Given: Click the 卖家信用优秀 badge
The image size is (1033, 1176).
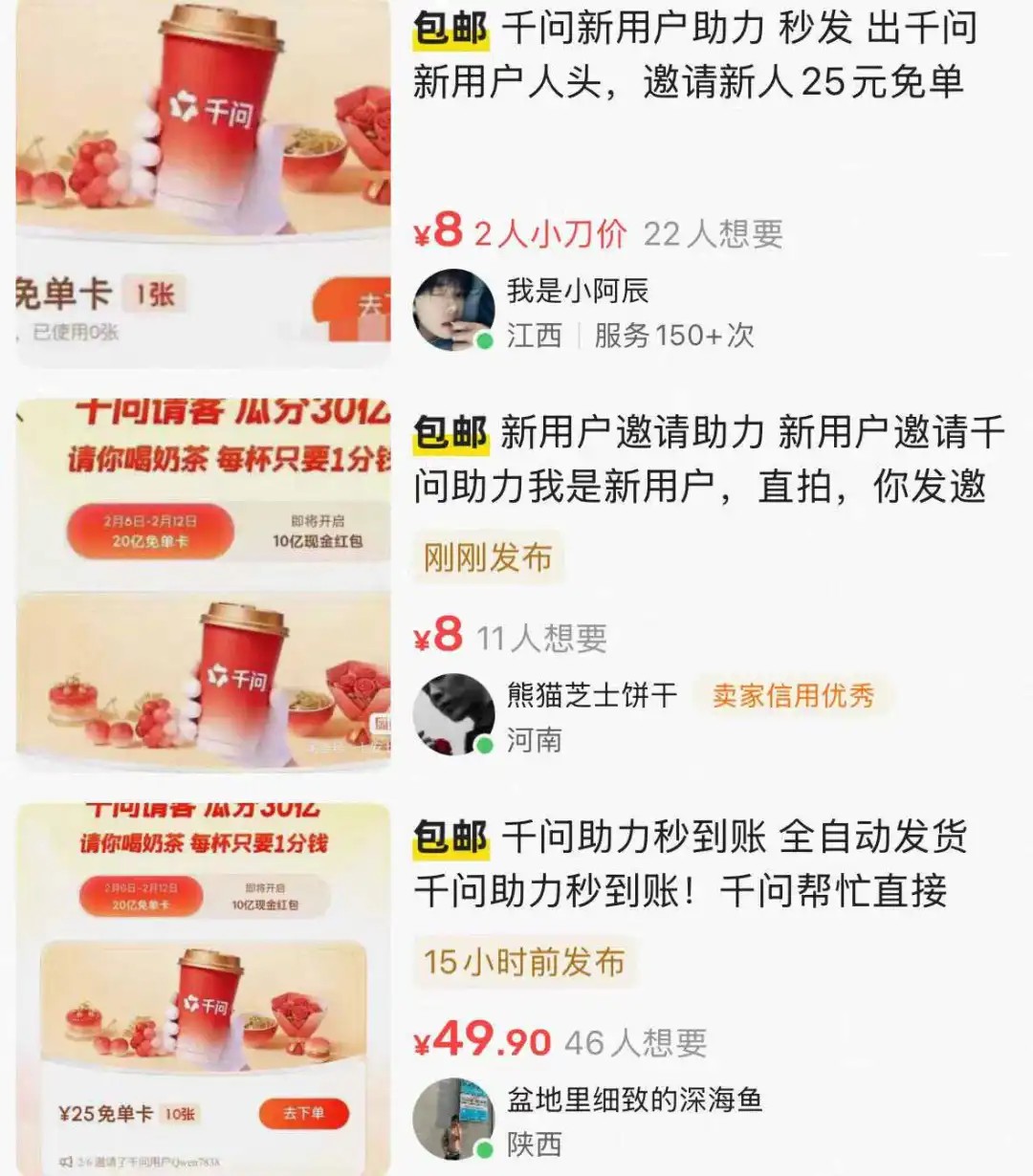Looking at the screenshot, I should click(x=794, y=697).
